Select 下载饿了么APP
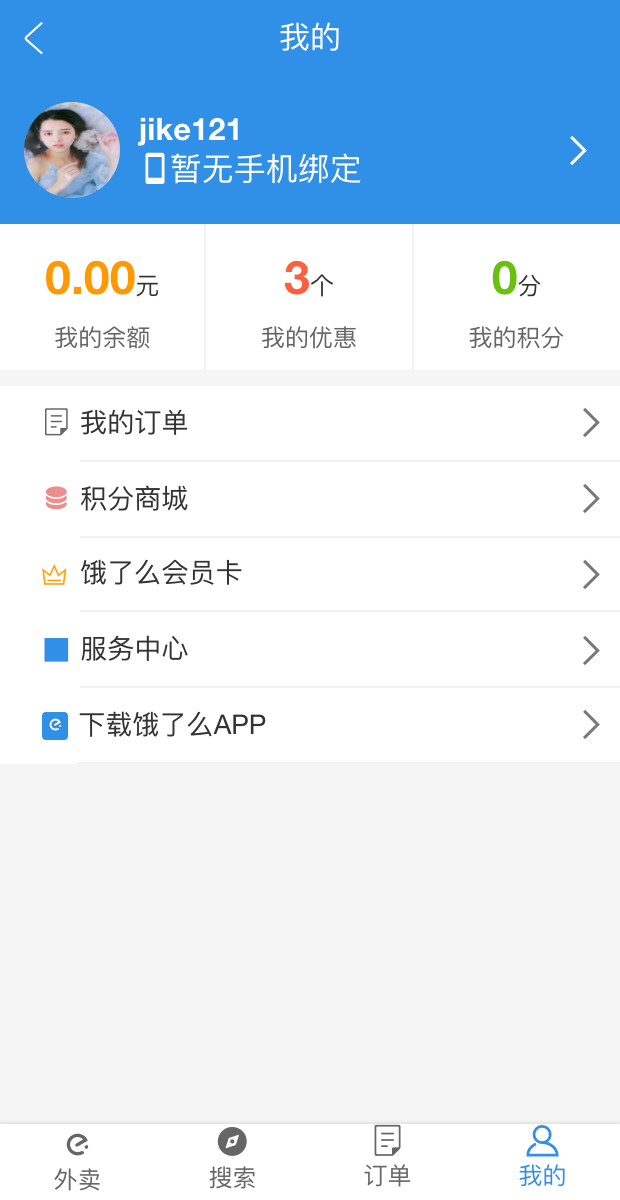Image resolution: width=620 pixels, height=1200 pixels. point(310,725)
